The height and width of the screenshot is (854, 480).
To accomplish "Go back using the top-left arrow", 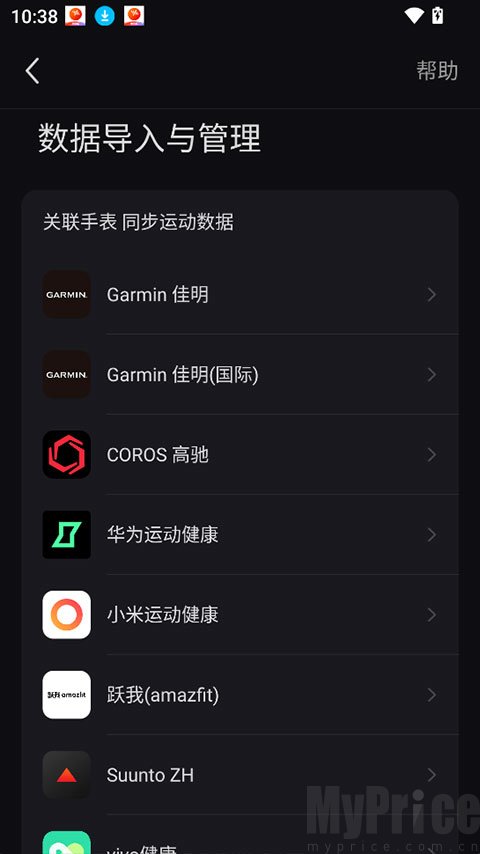I will pyautogui.click(x=32, y=71).
